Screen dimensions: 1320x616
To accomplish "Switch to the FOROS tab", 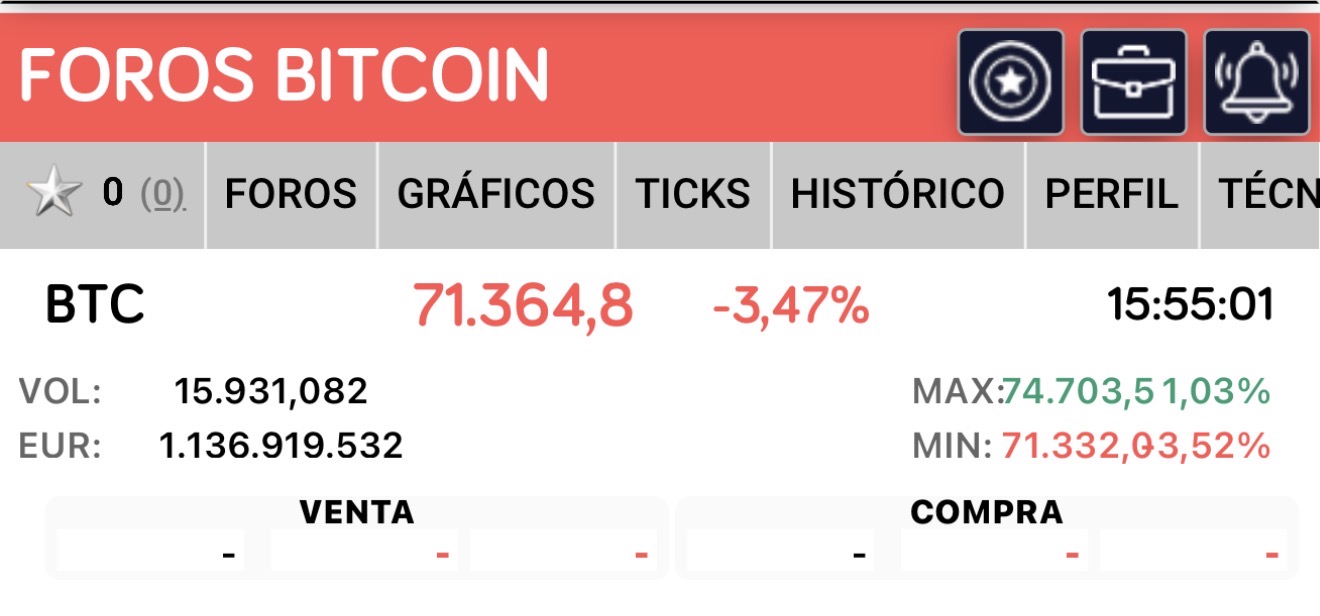I will click(290, 194).
